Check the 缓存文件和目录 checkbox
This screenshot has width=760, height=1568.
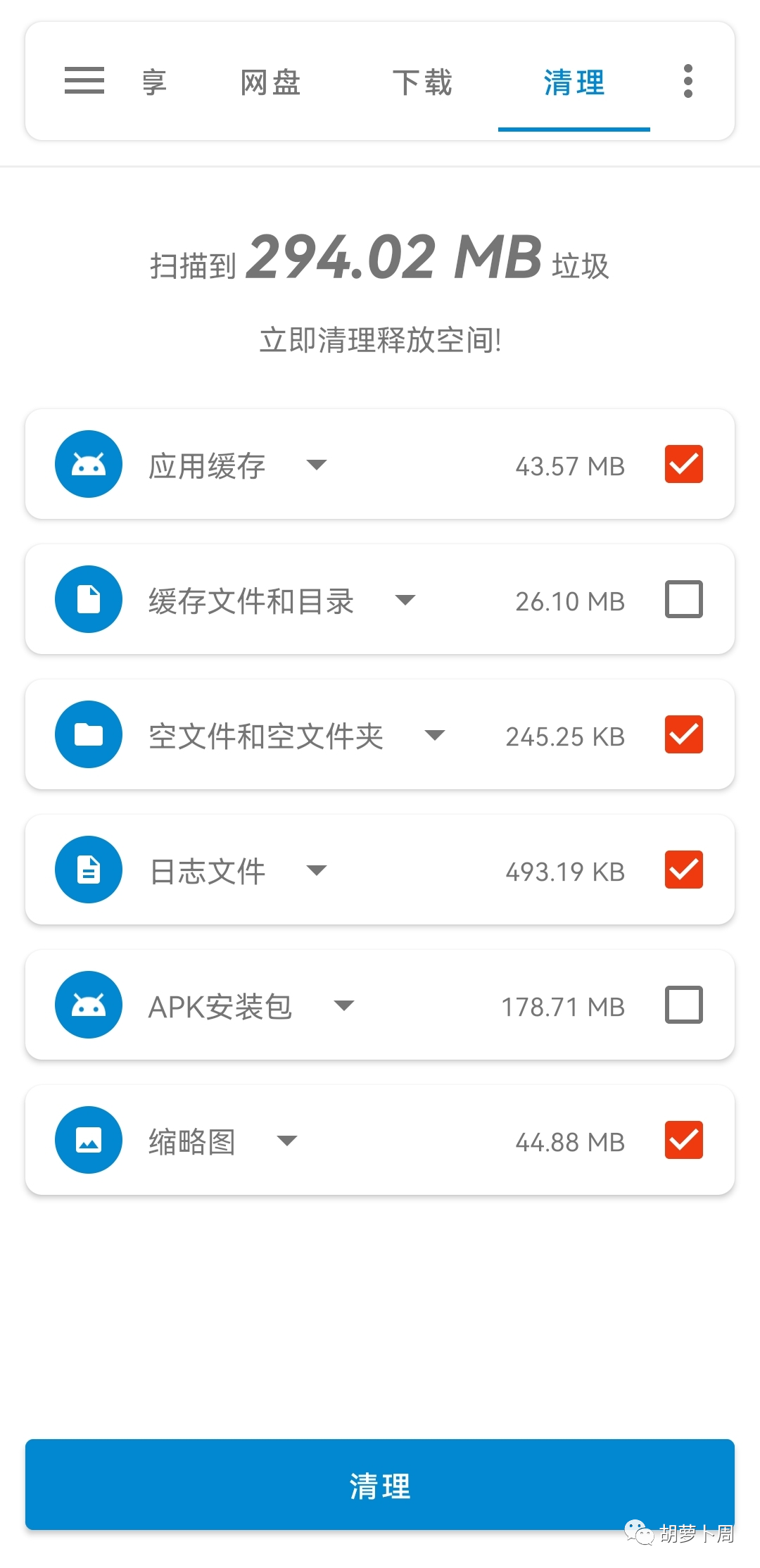(x=683, y=599)
